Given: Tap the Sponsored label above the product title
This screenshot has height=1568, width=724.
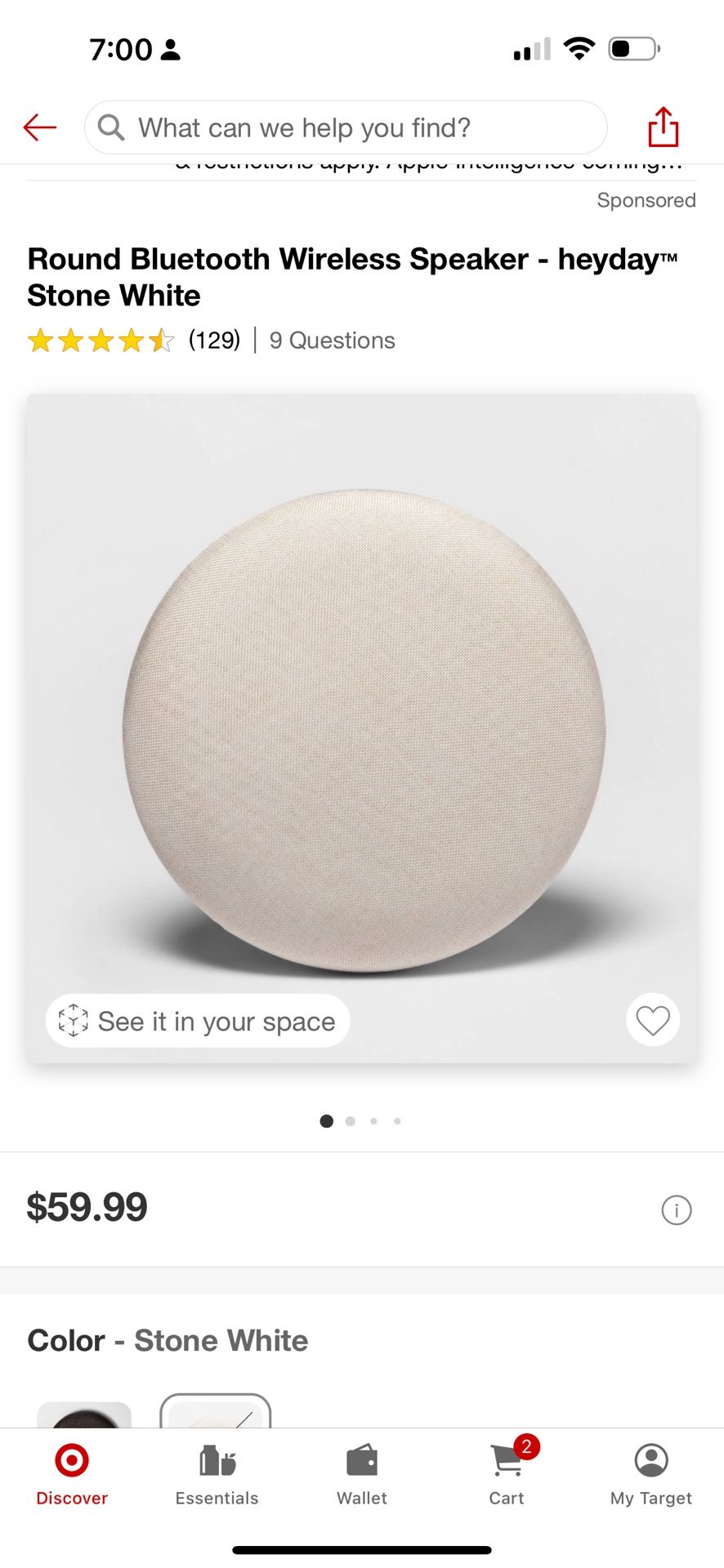Looking at the screenshot, I should coord(646,200).
